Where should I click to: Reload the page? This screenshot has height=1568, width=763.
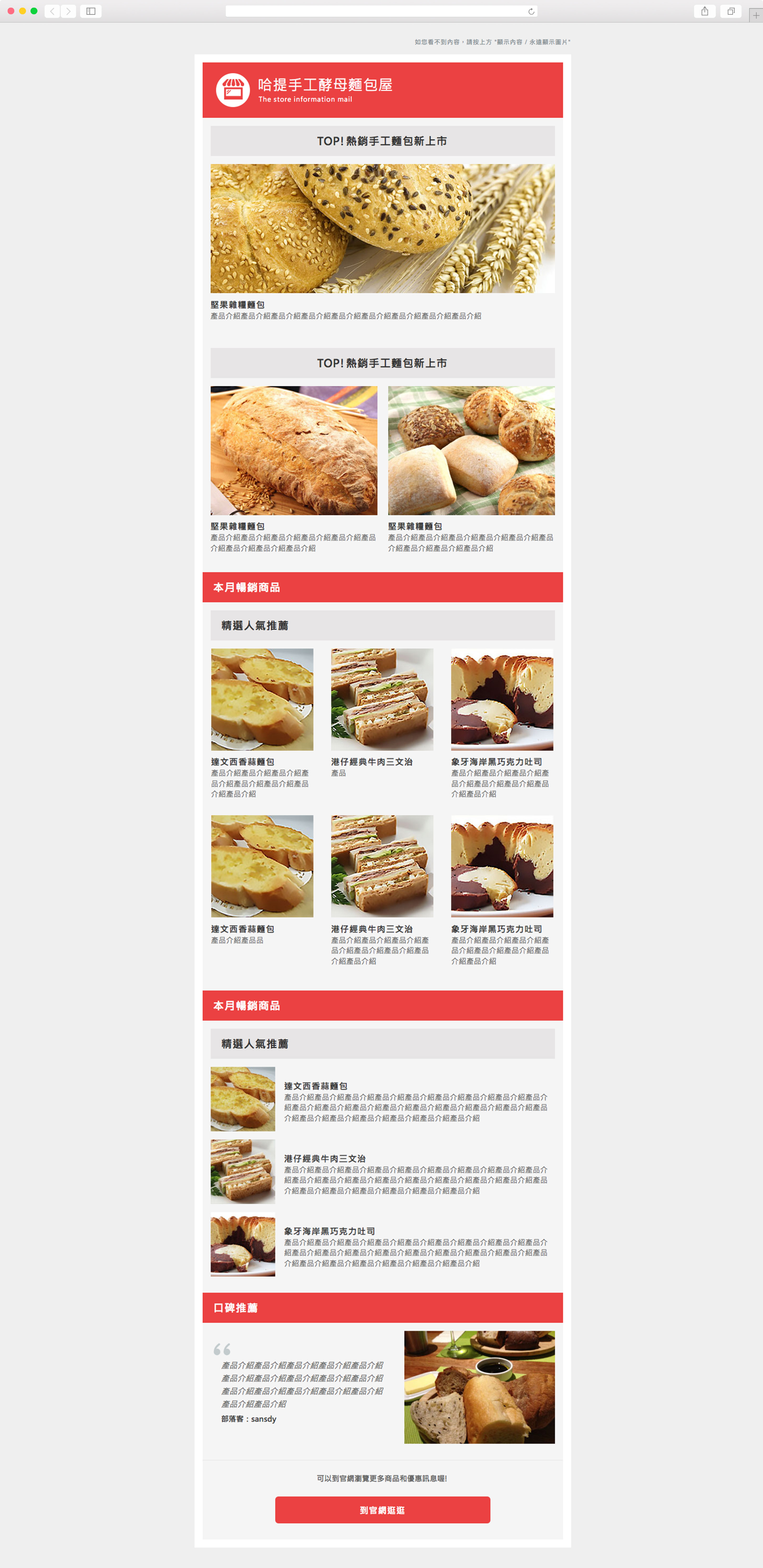point(531,11)
